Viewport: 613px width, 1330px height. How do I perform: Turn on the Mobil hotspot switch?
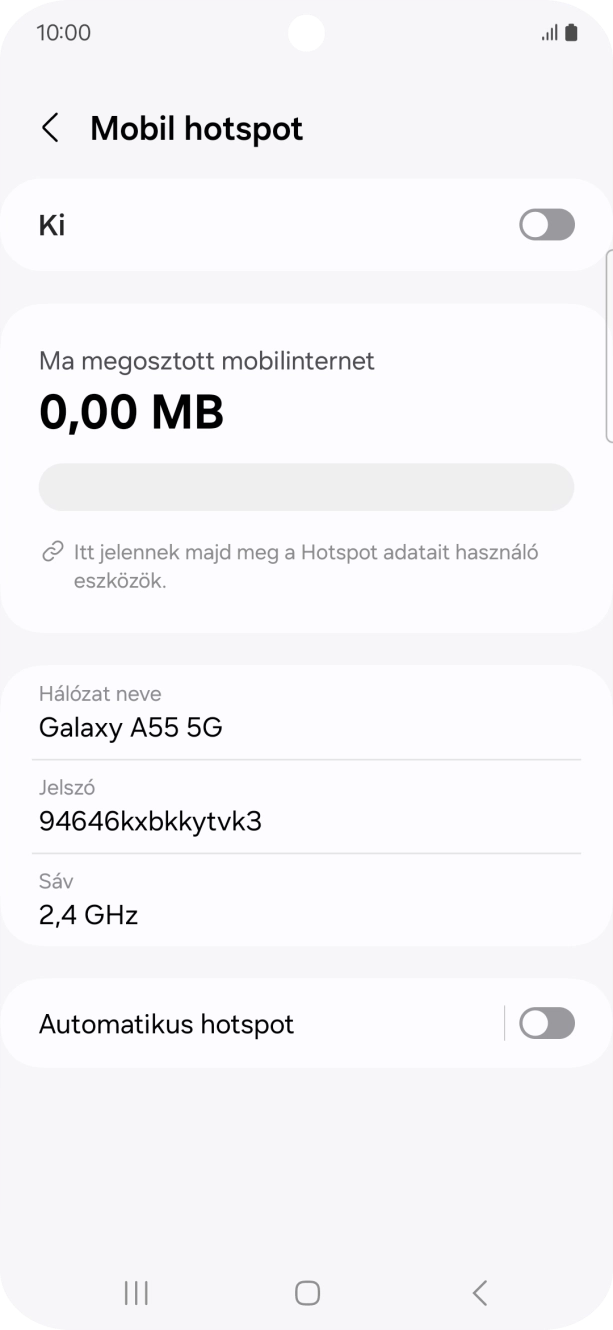click(546, 225)
